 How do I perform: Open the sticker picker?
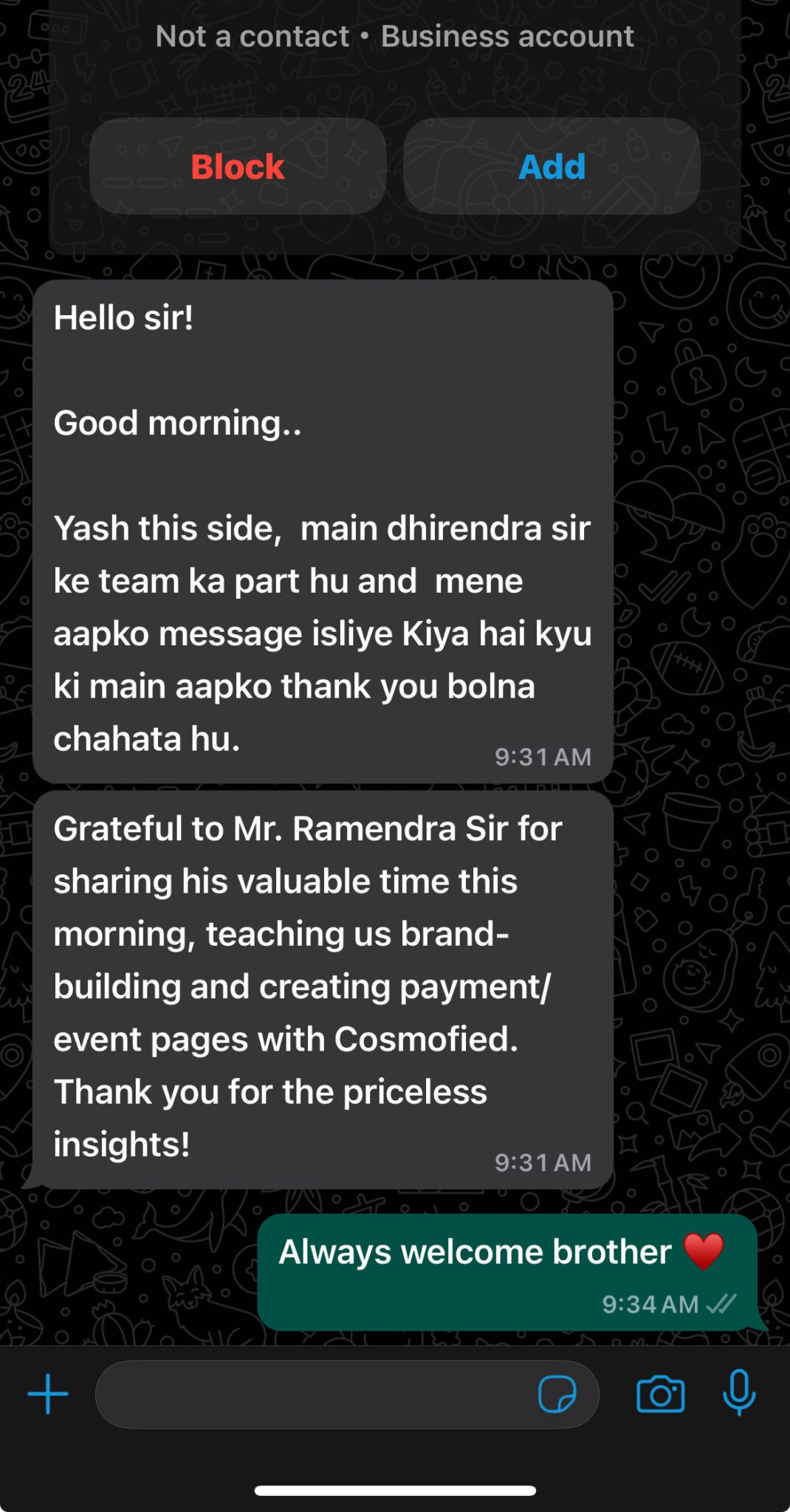click(557, 1394)
